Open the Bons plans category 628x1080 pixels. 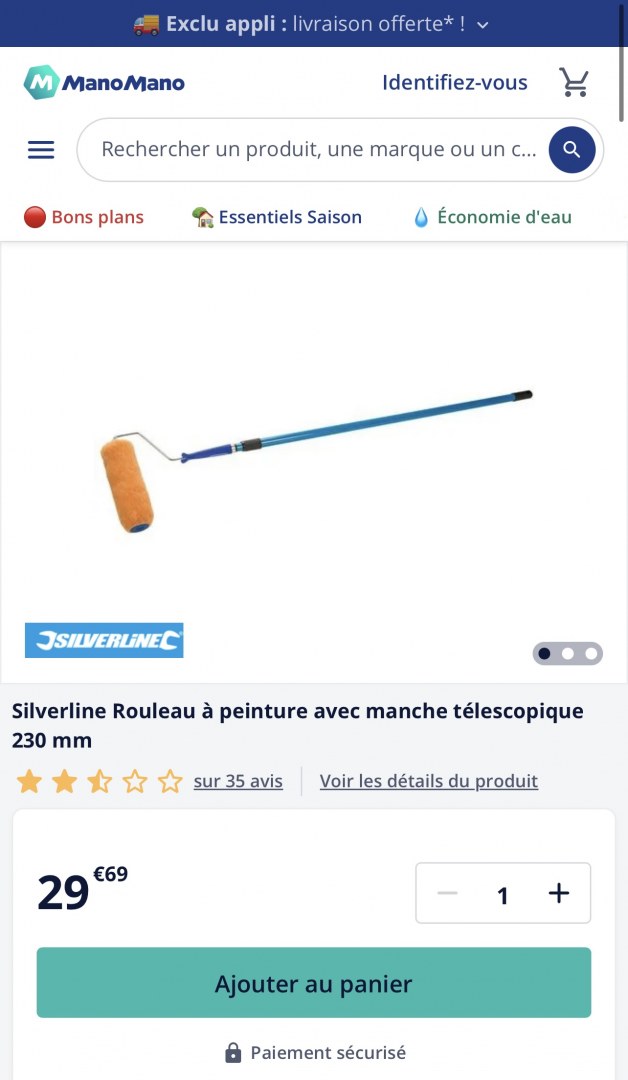point(84,217)
